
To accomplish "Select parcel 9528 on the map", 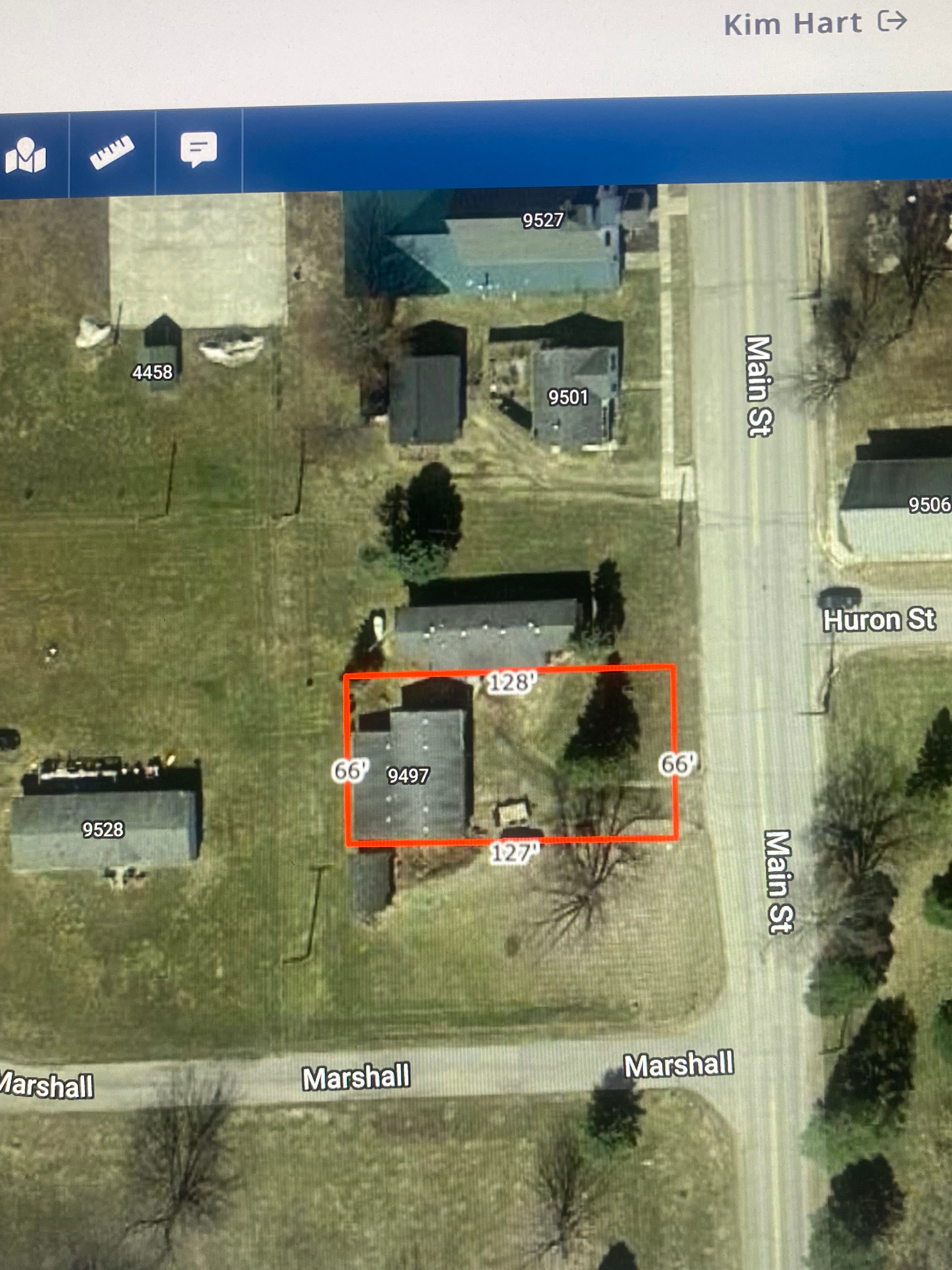I will pyautogui.click(x=103, y=830).
